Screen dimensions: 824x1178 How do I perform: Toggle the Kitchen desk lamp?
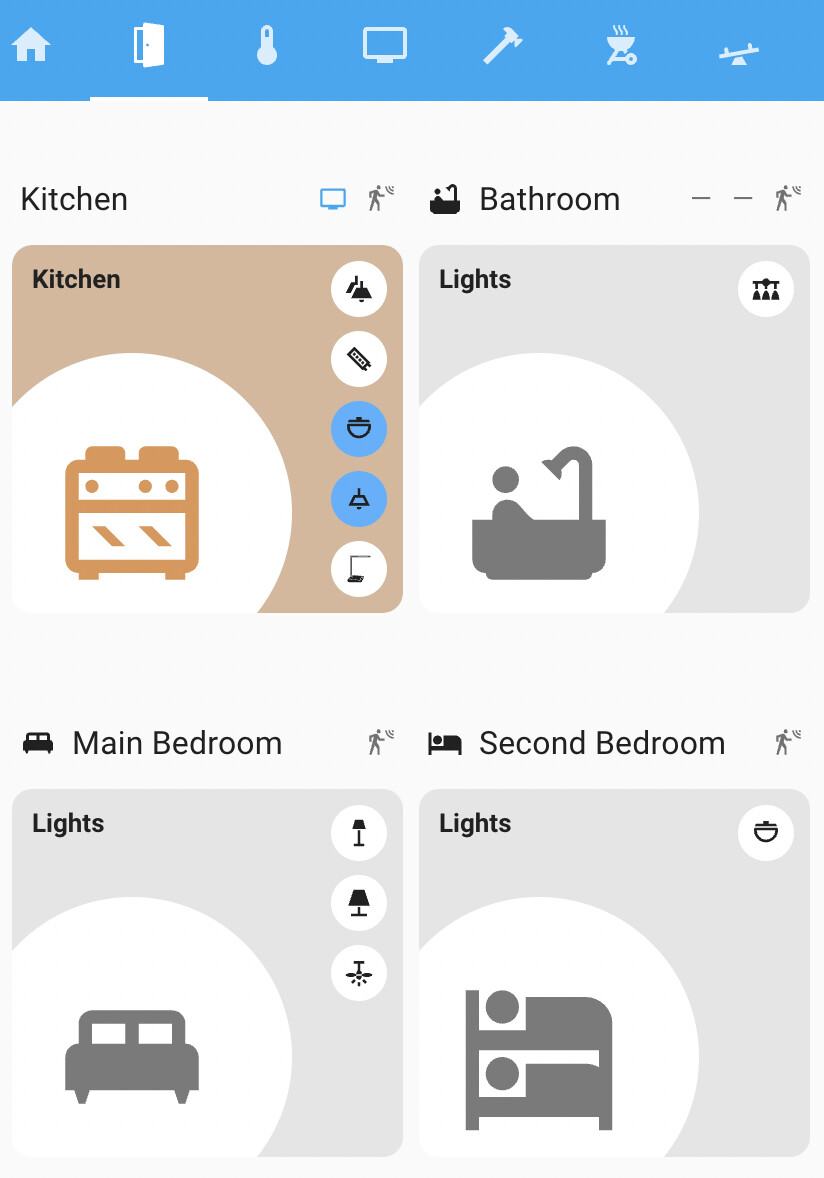click(359, 569)
